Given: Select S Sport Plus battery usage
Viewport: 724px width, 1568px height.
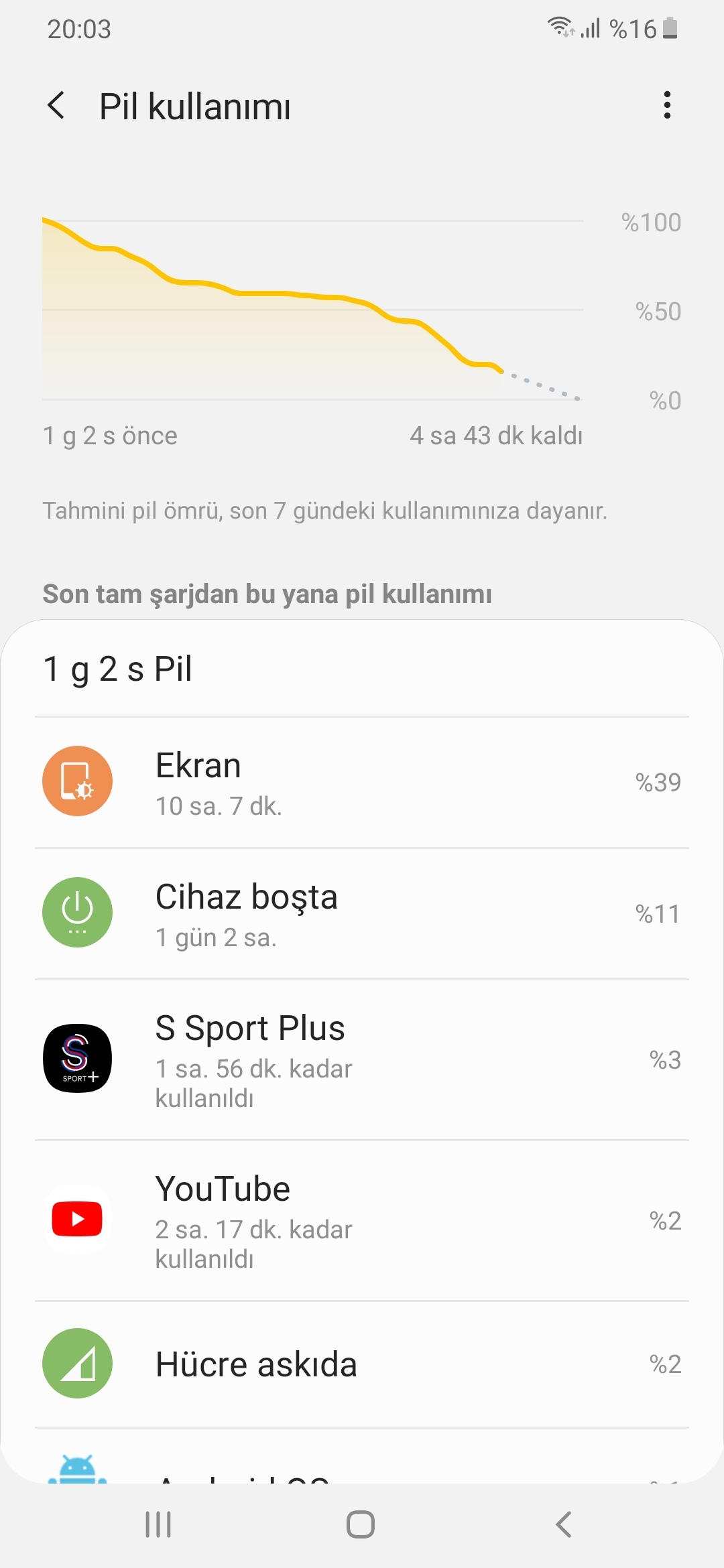Looking at the screenshot, I should (362, 1059).
